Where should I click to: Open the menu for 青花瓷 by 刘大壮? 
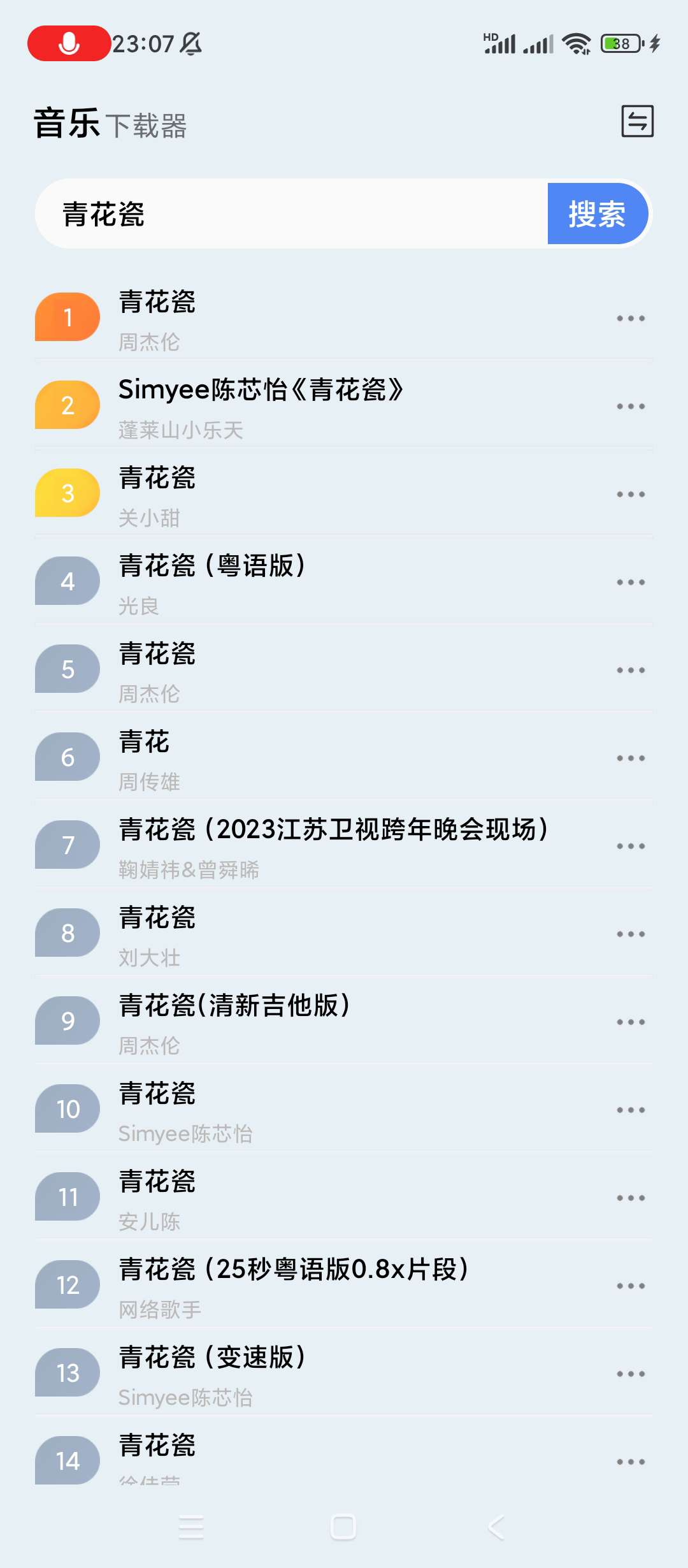[x=631, y=933]
